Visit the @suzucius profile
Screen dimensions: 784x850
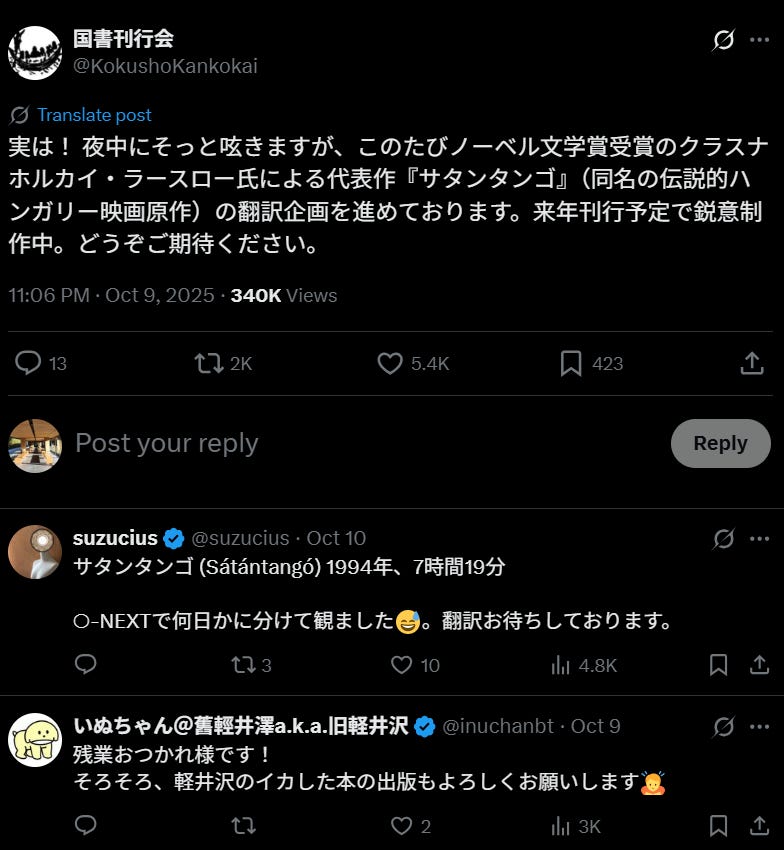[240, 538]
